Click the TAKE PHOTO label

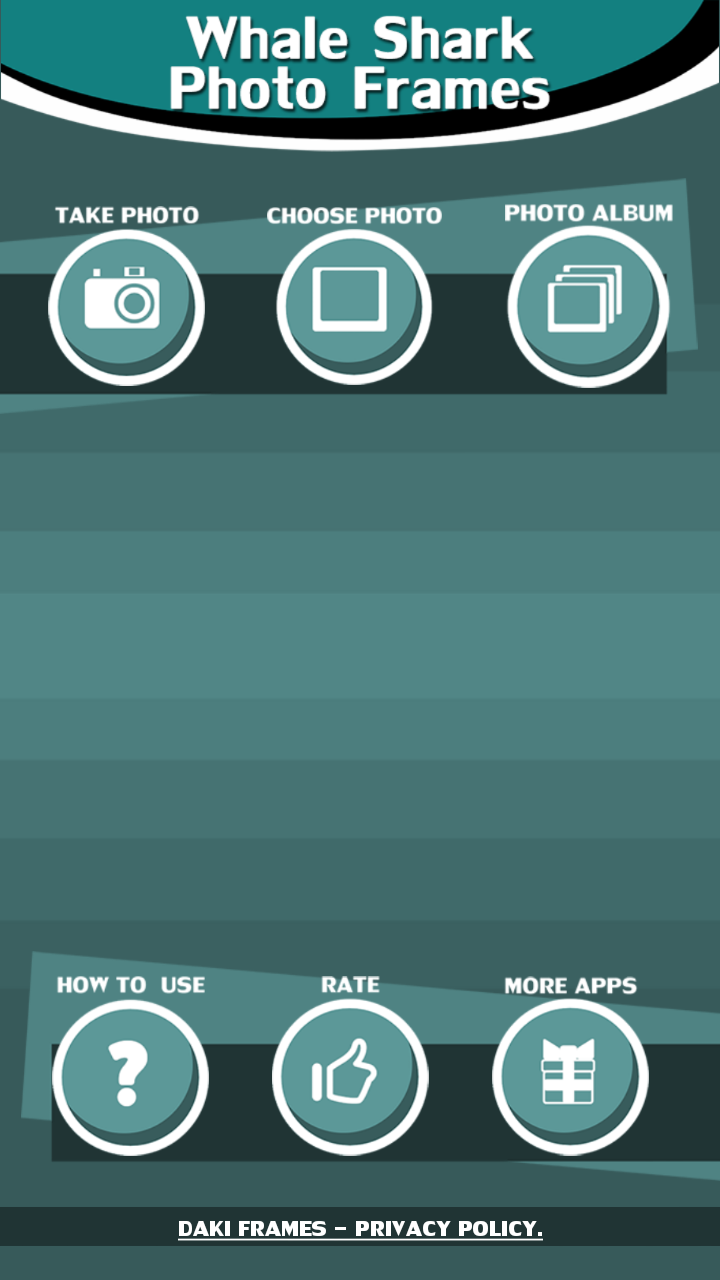pos(127,213)
